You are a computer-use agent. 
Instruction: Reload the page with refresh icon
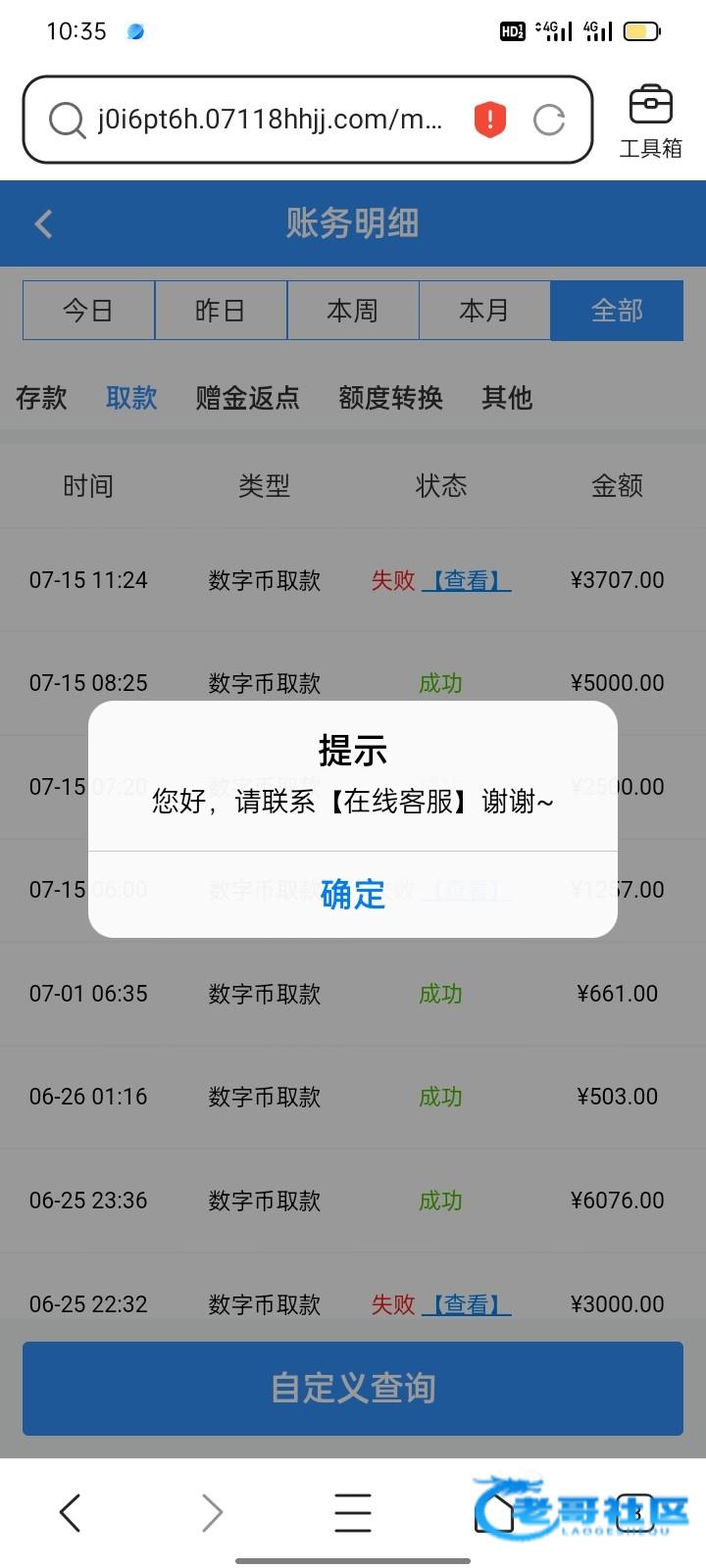[x=549, y=121]
